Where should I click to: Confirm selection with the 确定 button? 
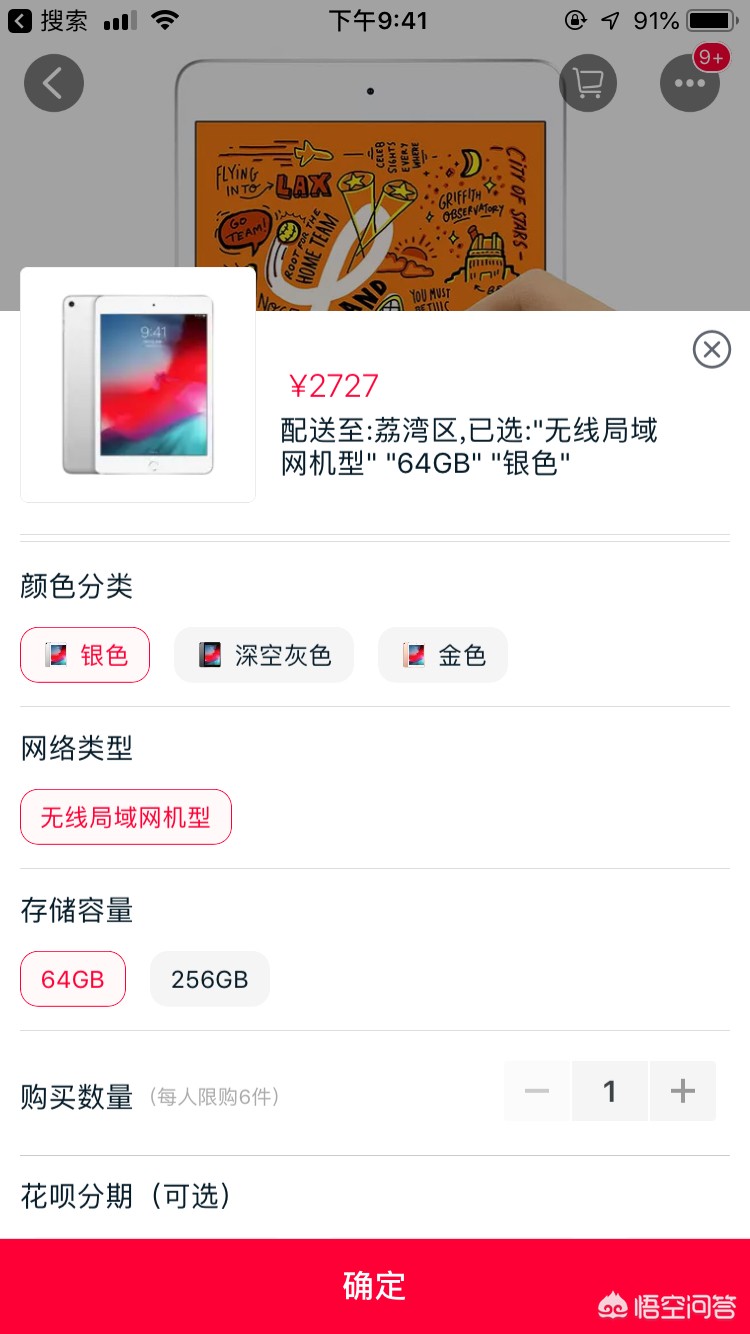(375, 1287)
